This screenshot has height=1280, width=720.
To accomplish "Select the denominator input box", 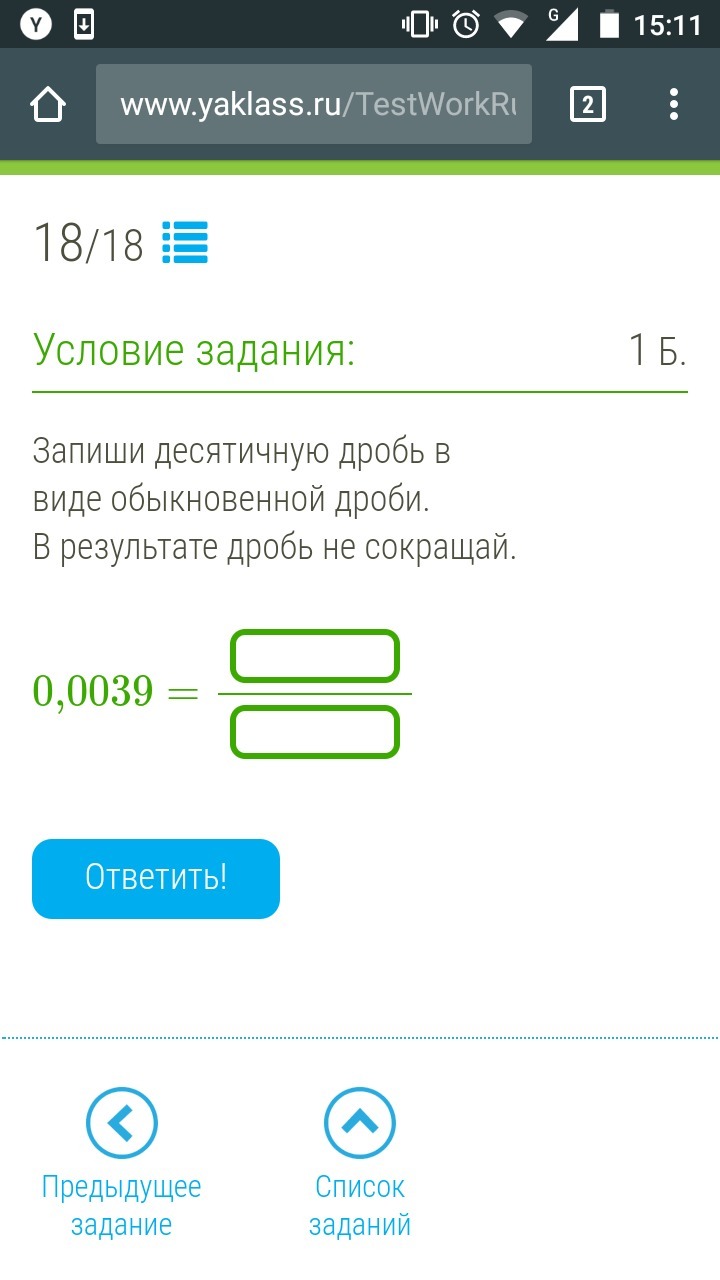I will [315, 731].
